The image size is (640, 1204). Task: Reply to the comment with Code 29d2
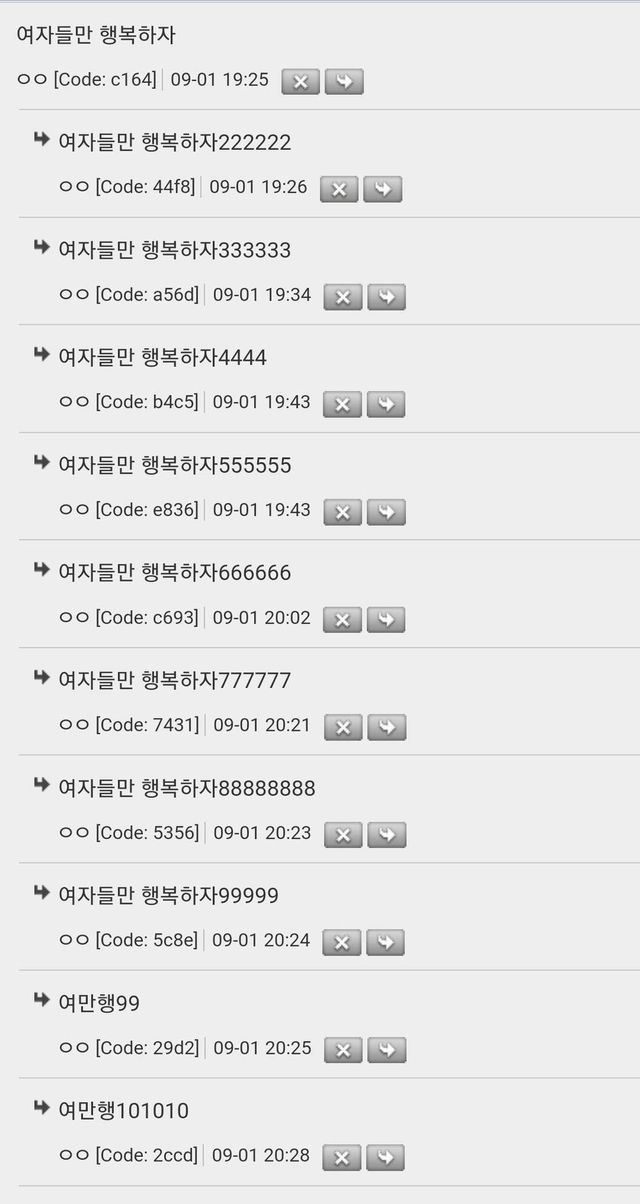[386, 1050]
